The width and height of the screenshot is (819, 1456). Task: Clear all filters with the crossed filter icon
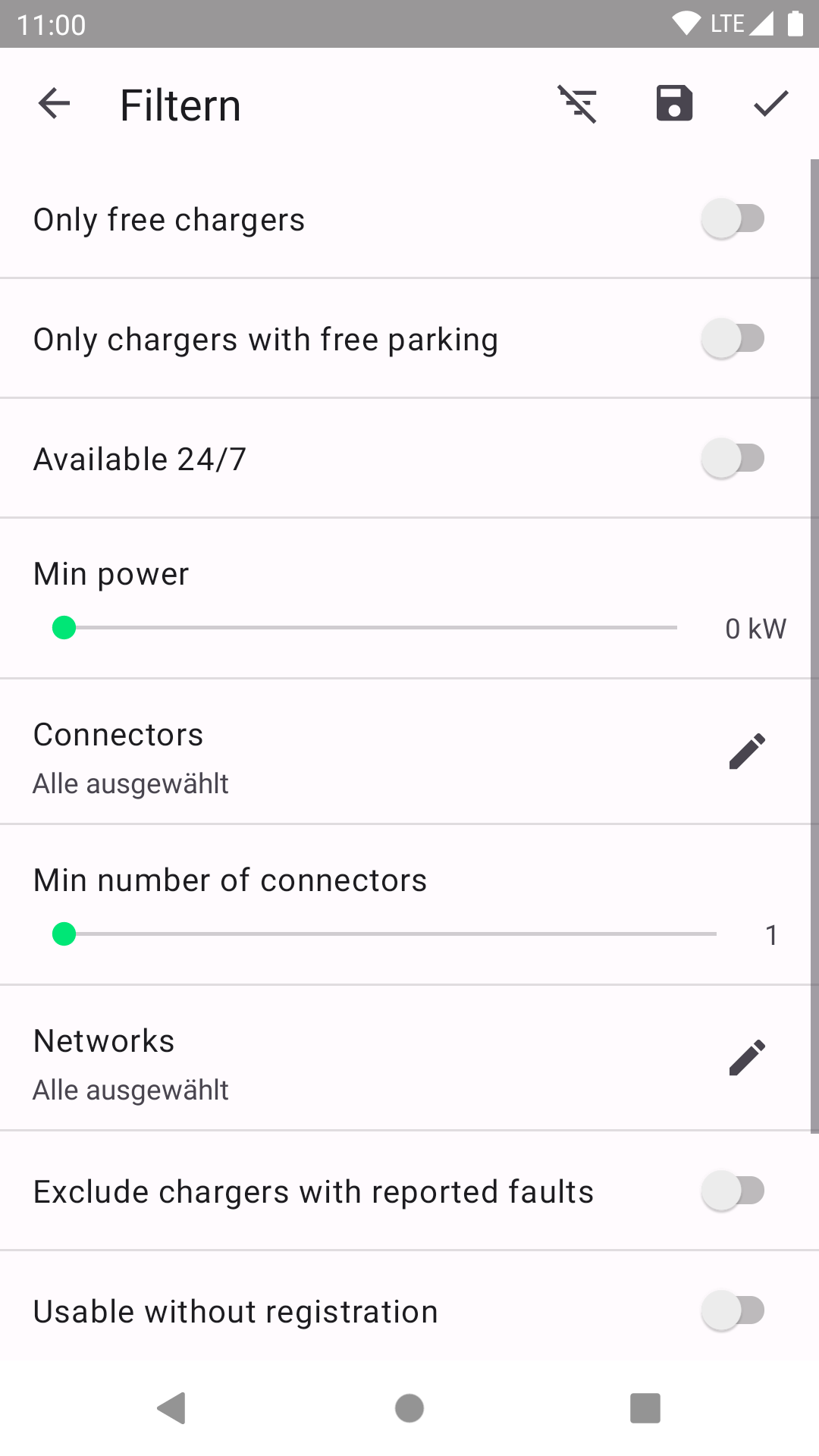pyautogui.click(x=578, y=104)
